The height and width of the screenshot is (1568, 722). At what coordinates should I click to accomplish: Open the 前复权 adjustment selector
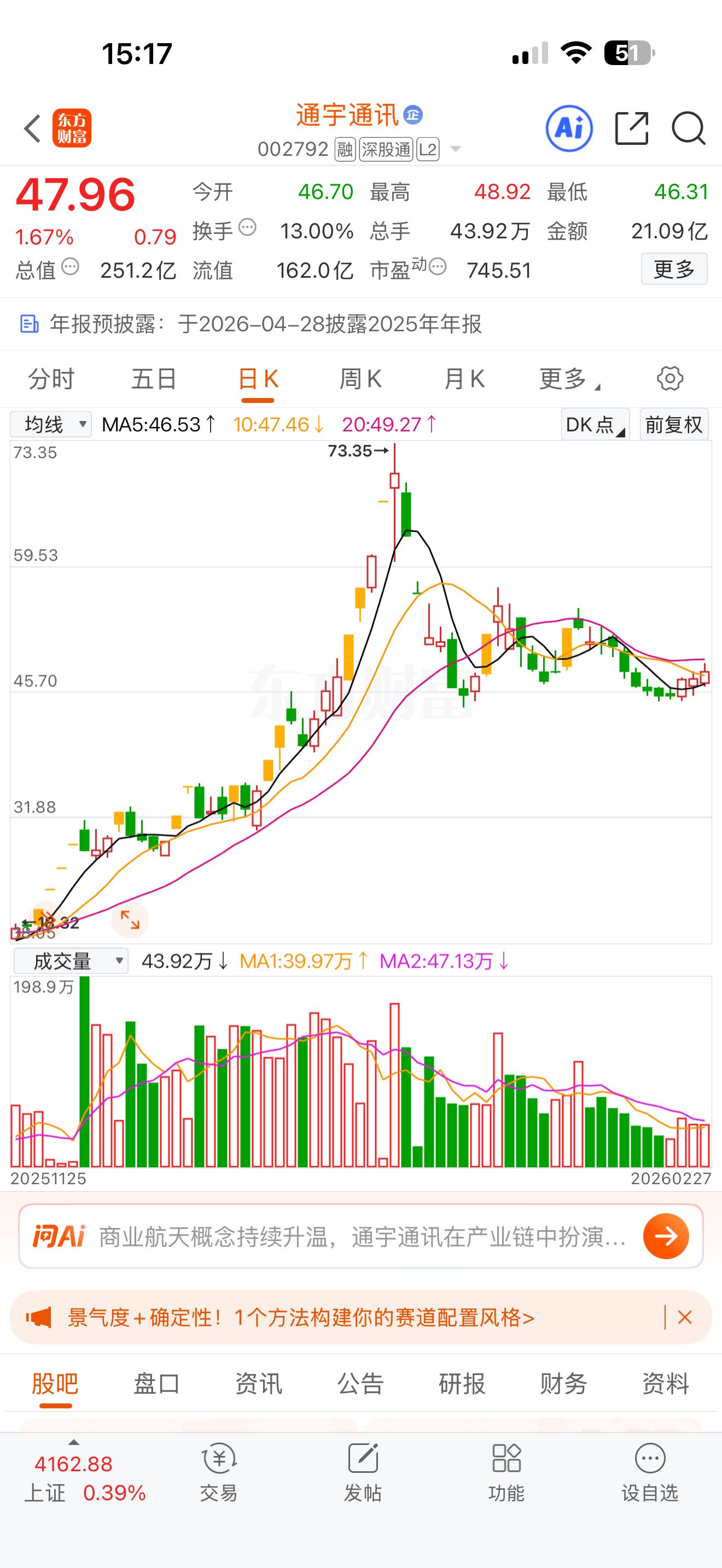click(x=673, y=424)
